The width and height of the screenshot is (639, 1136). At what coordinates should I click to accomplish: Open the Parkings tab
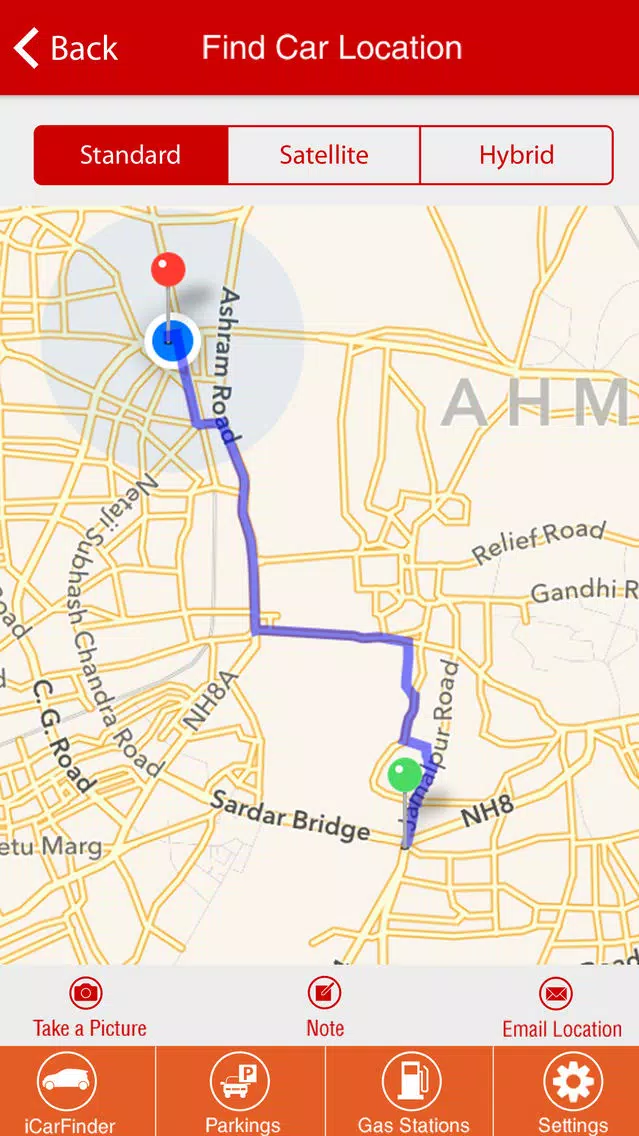click(x=241, y=1091)
